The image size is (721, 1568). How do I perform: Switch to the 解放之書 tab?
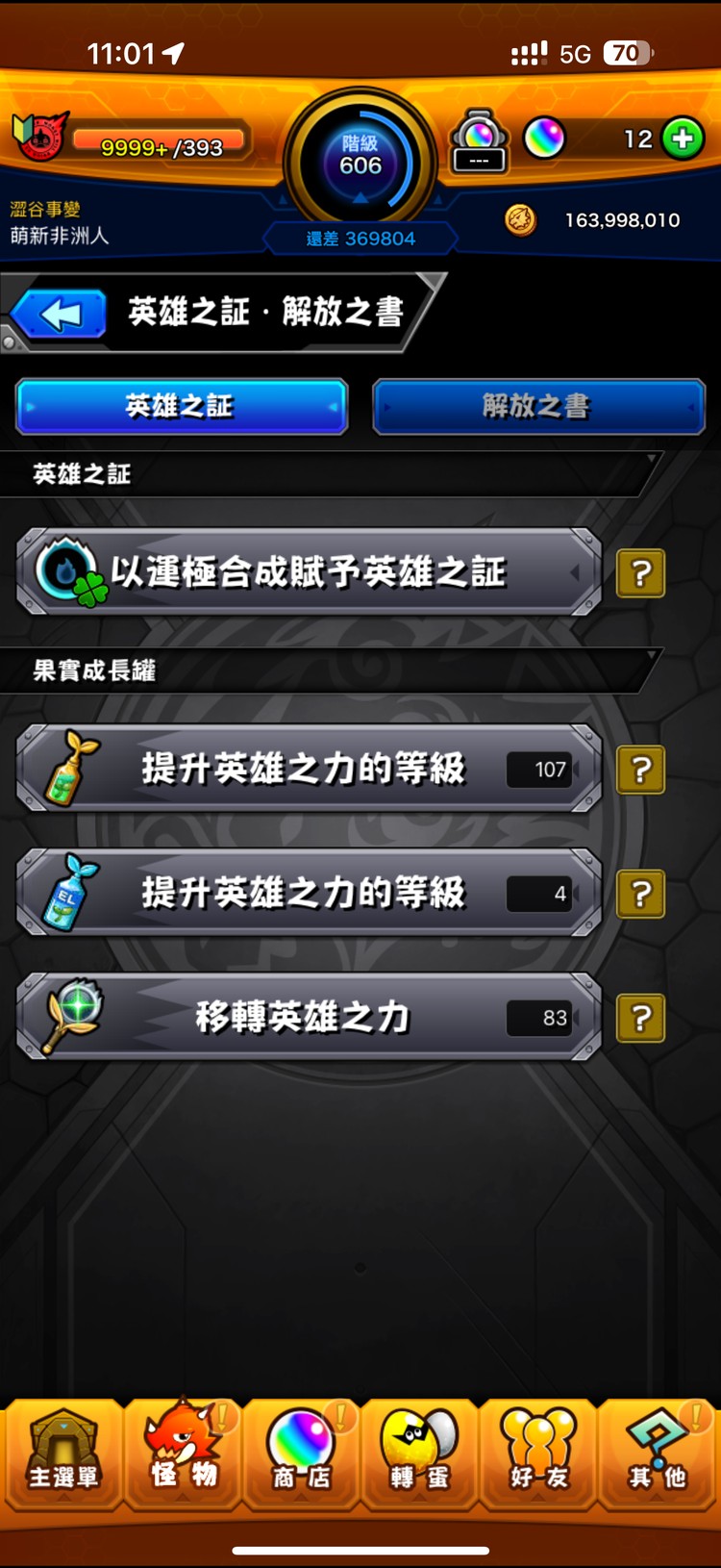538,407
